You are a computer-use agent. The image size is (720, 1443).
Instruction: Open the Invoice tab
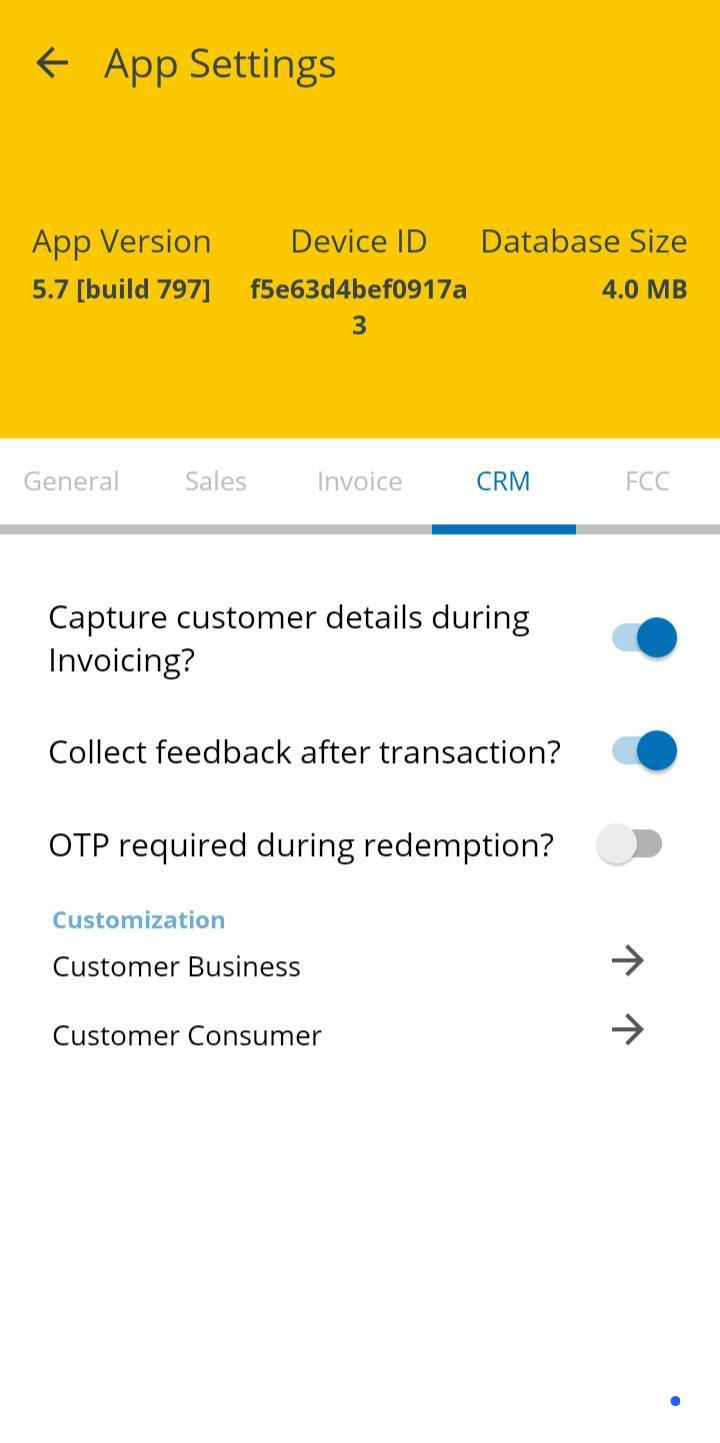click(359, 481)
